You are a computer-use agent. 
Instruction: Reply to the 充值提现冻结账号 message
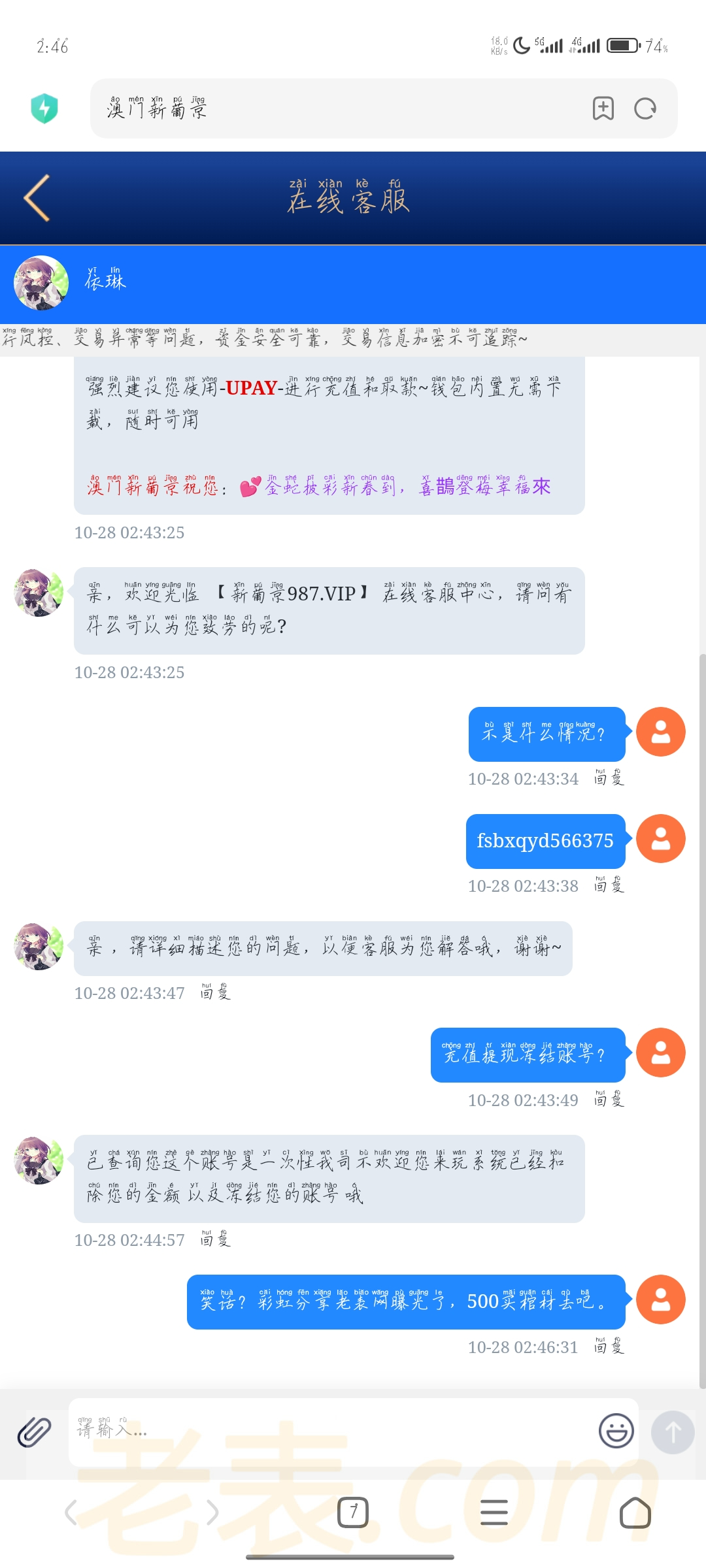pyautogui.click(x=609, y=1100)
